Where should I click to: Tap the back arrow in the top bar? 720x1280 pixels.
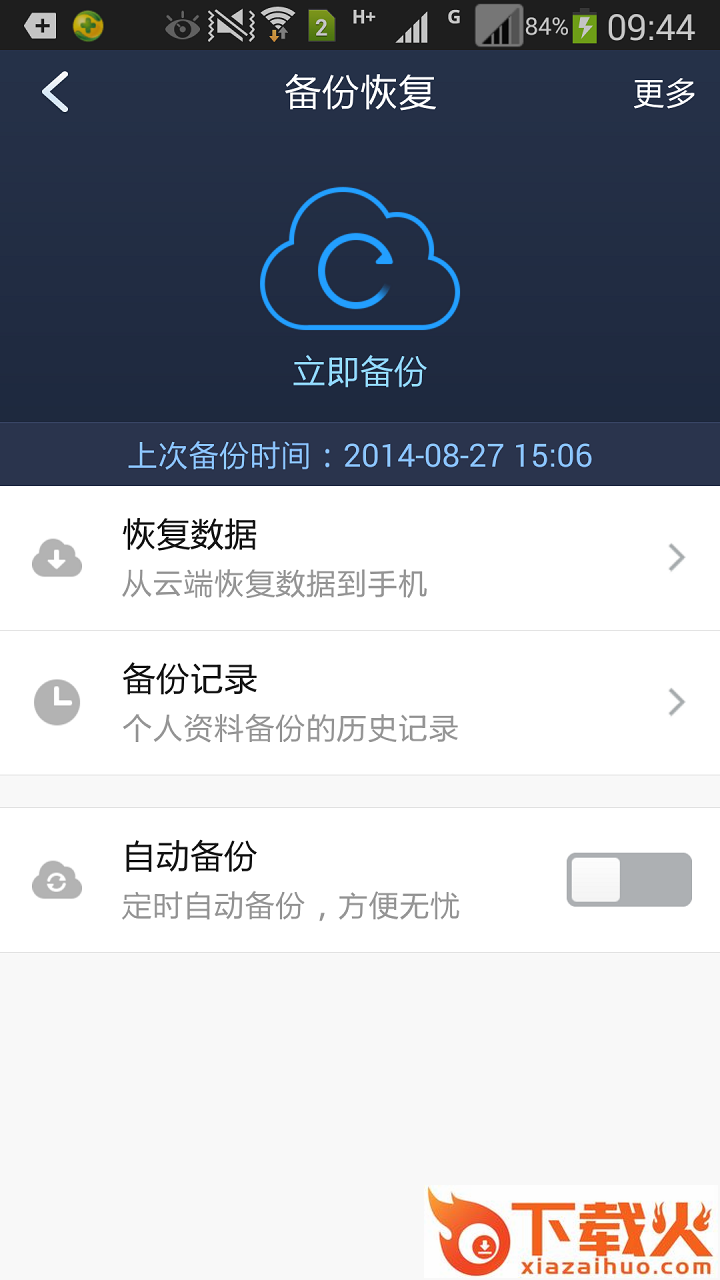click(x=55, y=92)
